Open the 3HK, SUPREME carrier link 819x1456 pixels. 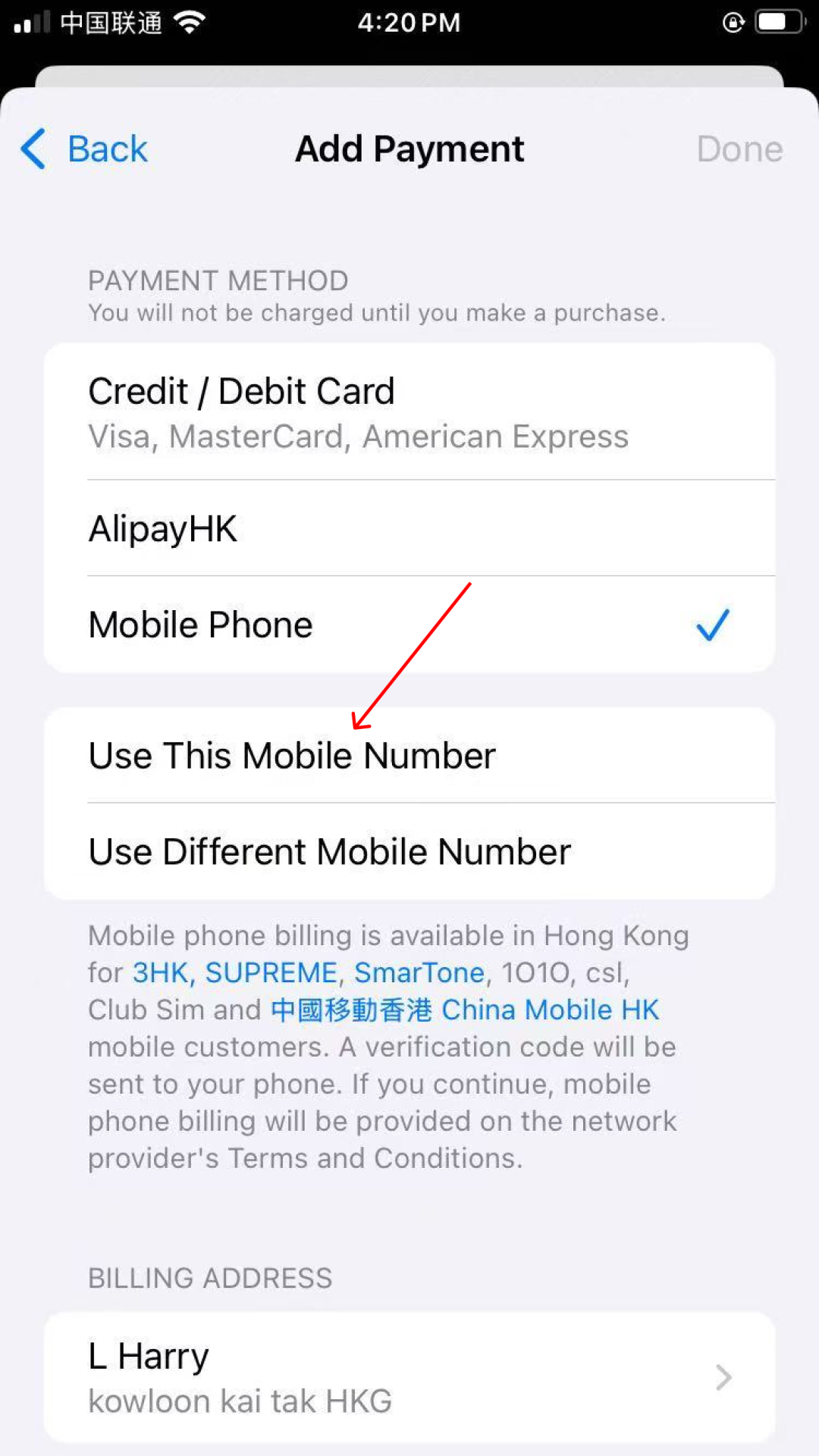click(x=234, y=972)
